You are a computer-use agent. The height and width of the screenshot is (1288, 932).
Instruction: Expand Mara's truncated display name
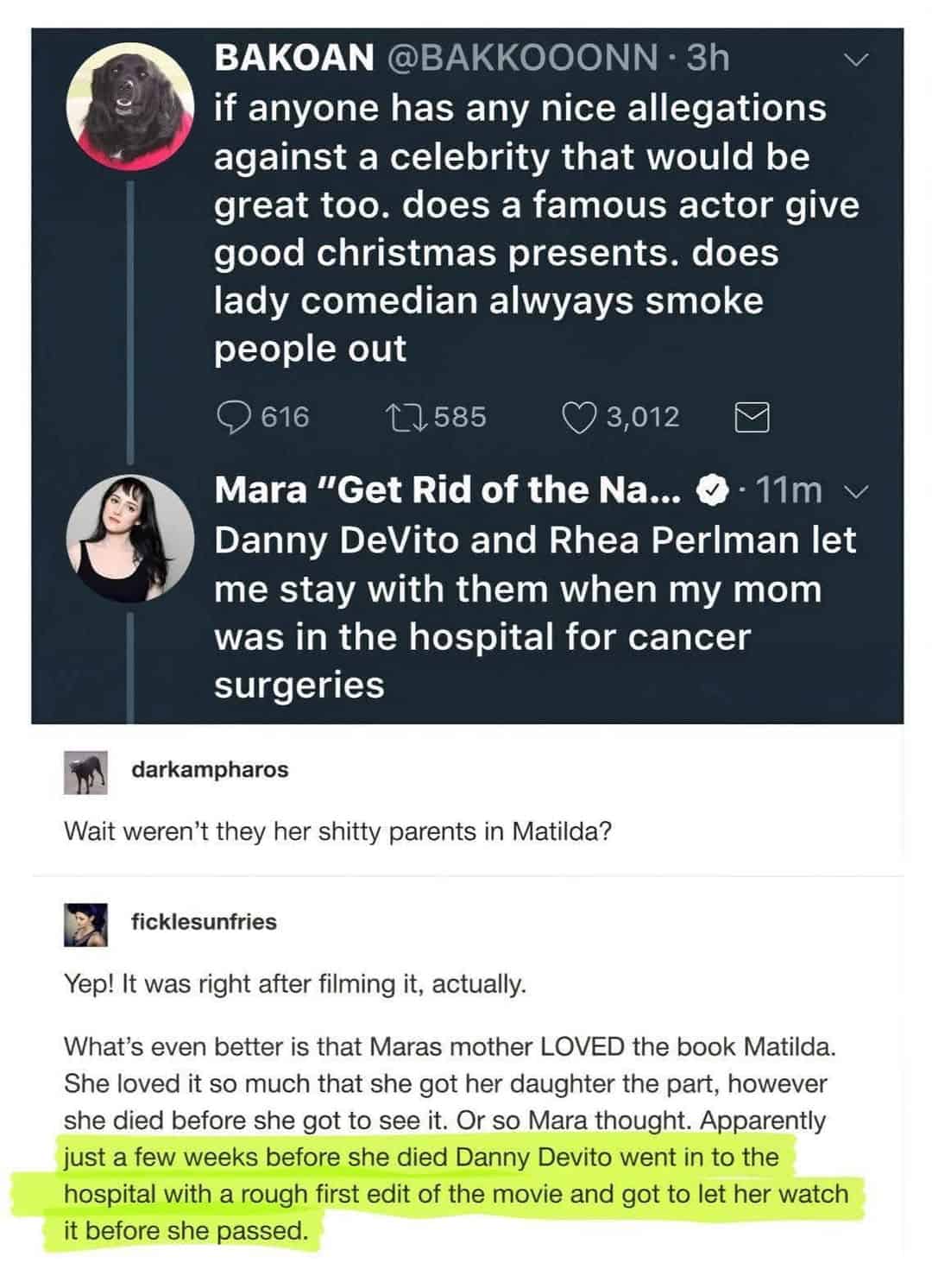point(449,492)
